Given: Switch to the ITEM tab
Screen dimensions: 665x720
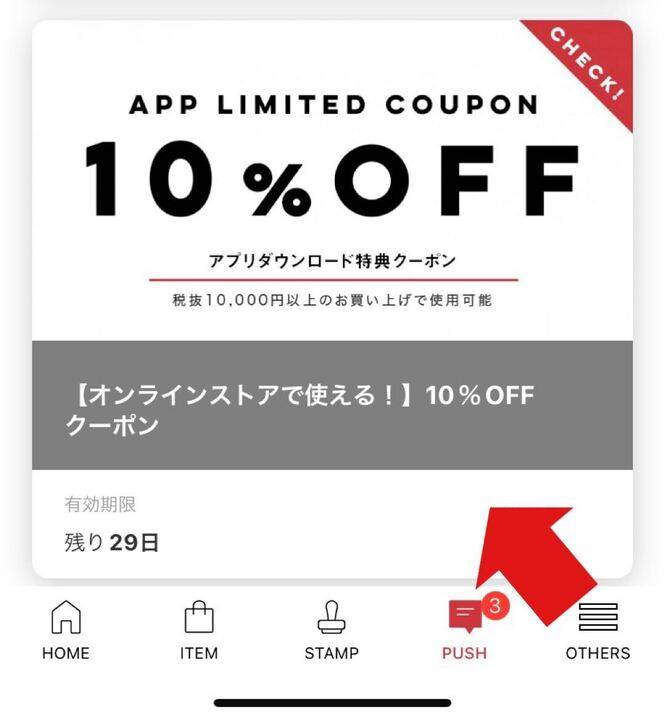Looking at the screenshot, I should tap(199, 630).
